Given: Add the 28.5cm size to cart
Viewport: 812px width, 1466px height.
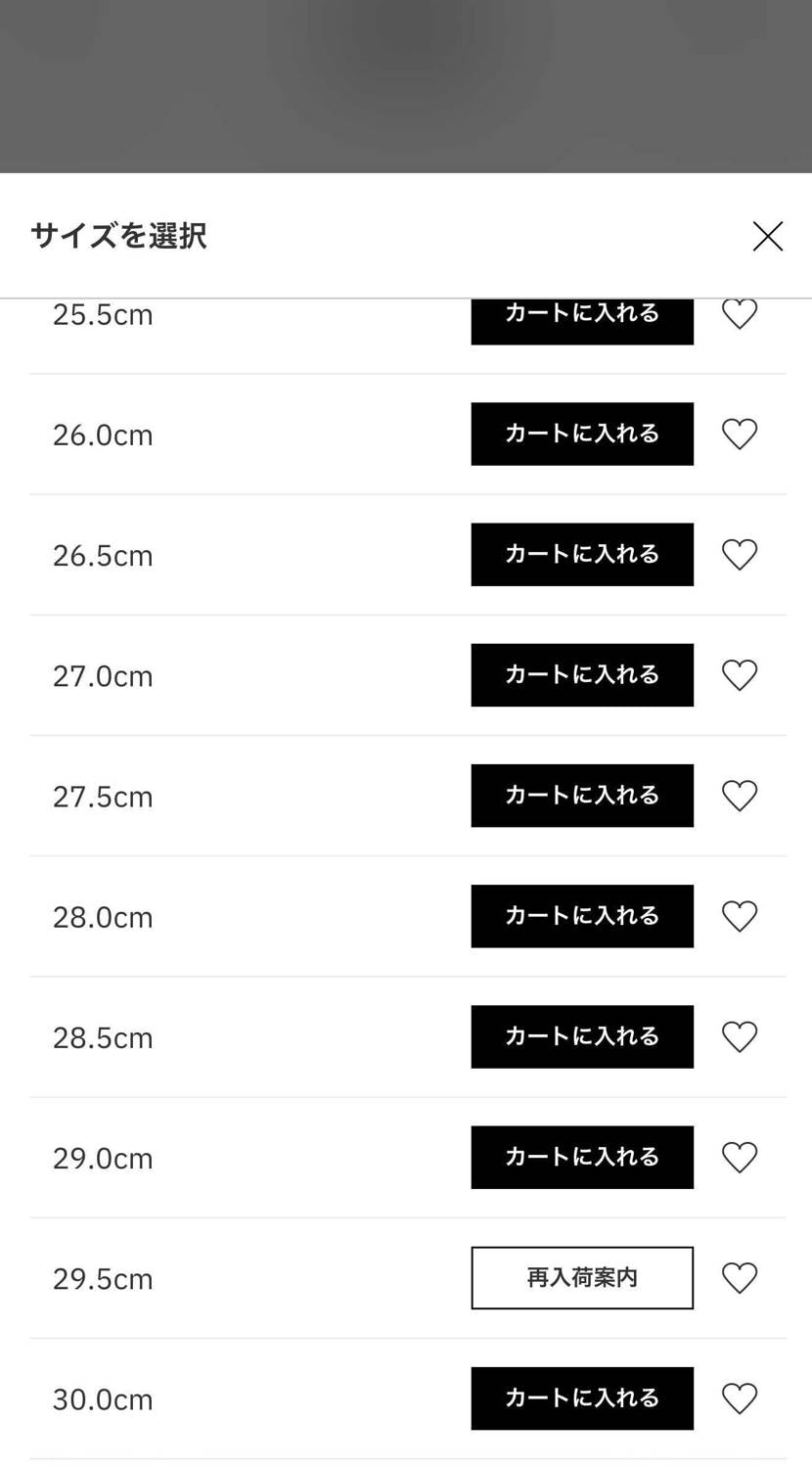Looking at the screenshot, I should point(582,1036).
